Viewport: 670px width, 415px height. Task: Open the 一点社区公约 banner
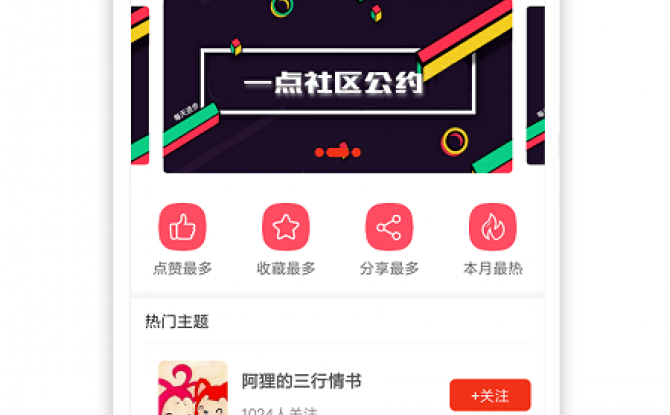point(338,85)
